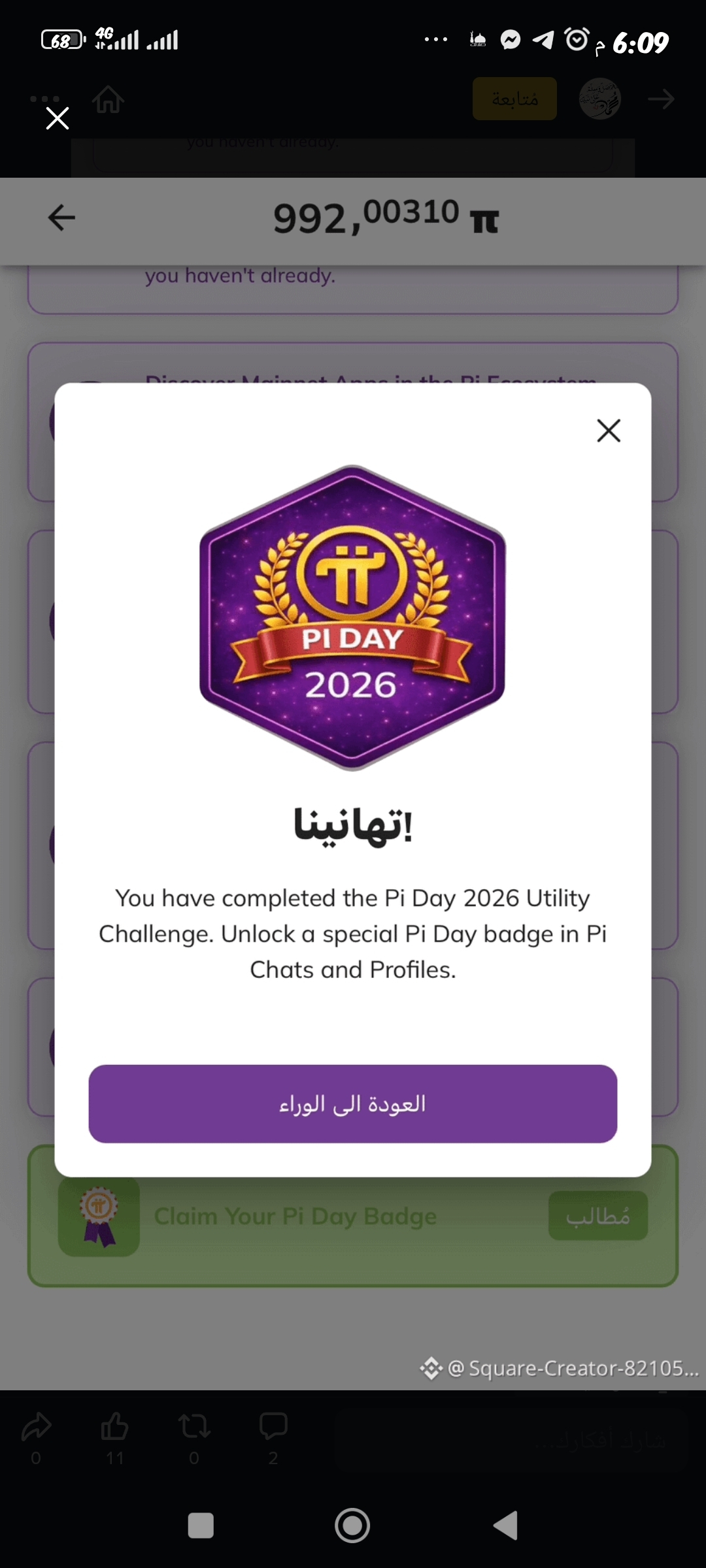
Task: Go back with the system back button
Action: 505,1526
